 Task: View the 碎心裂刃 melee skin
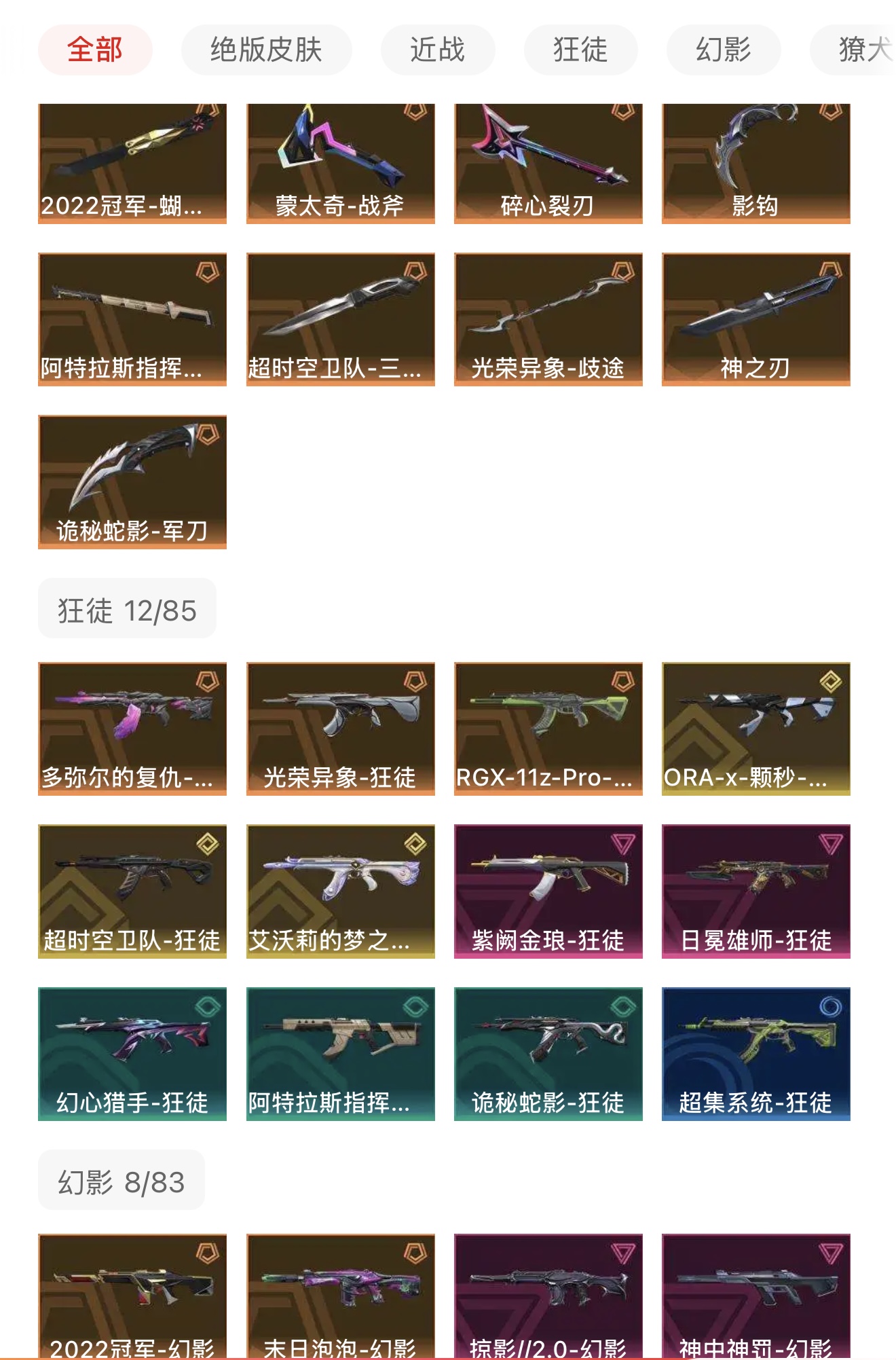pos(548,163)
